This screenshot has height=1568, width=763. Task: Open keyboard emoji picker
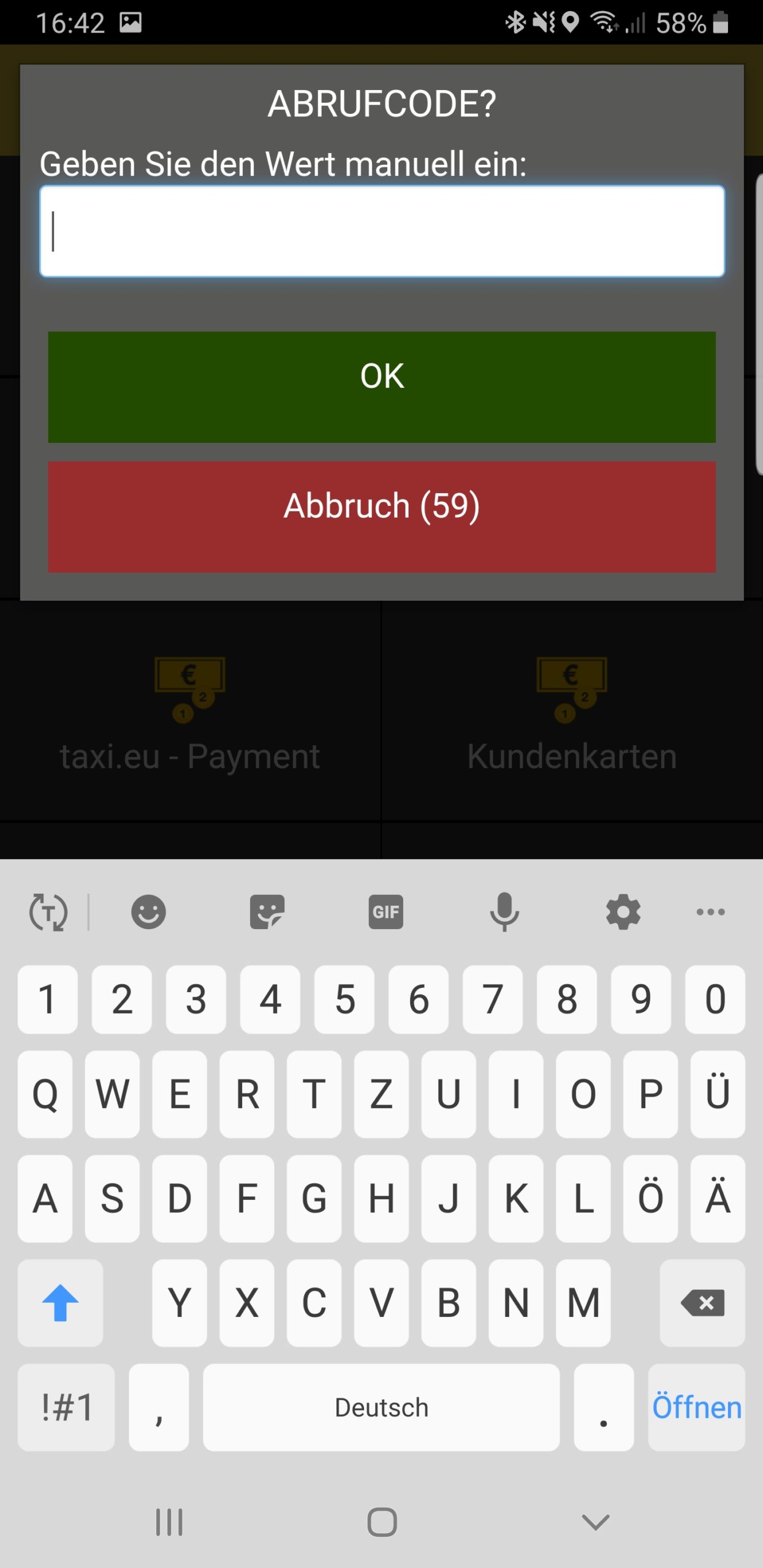coord(148,912)
